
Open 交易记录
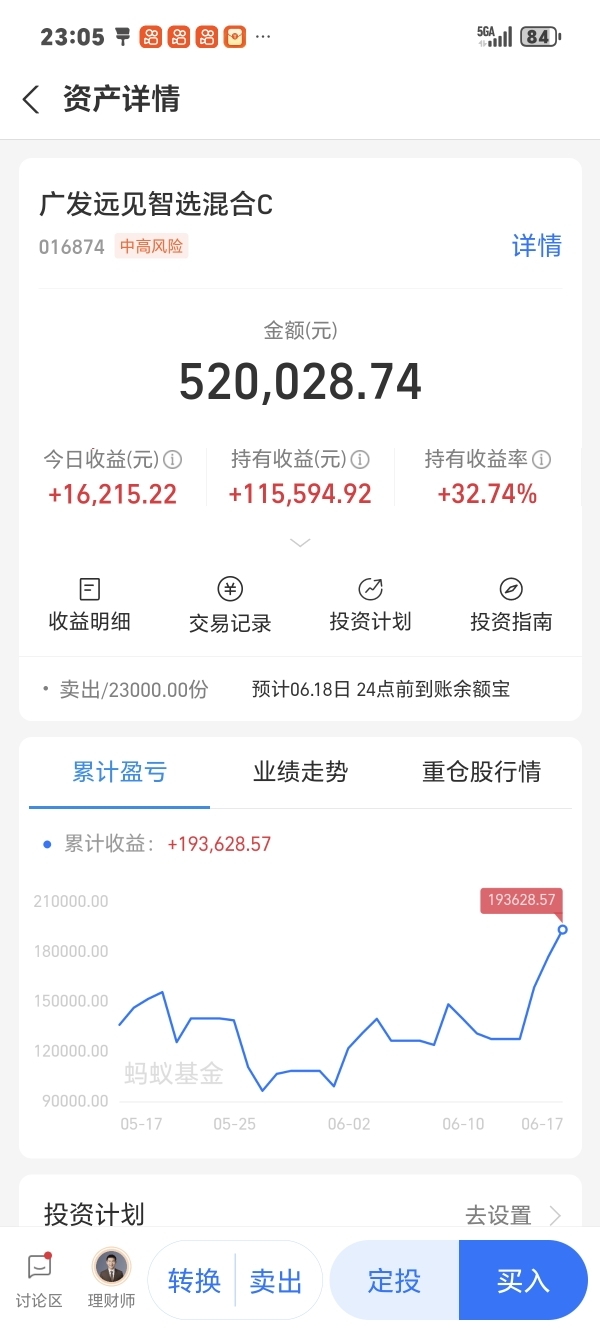point(230,604)
